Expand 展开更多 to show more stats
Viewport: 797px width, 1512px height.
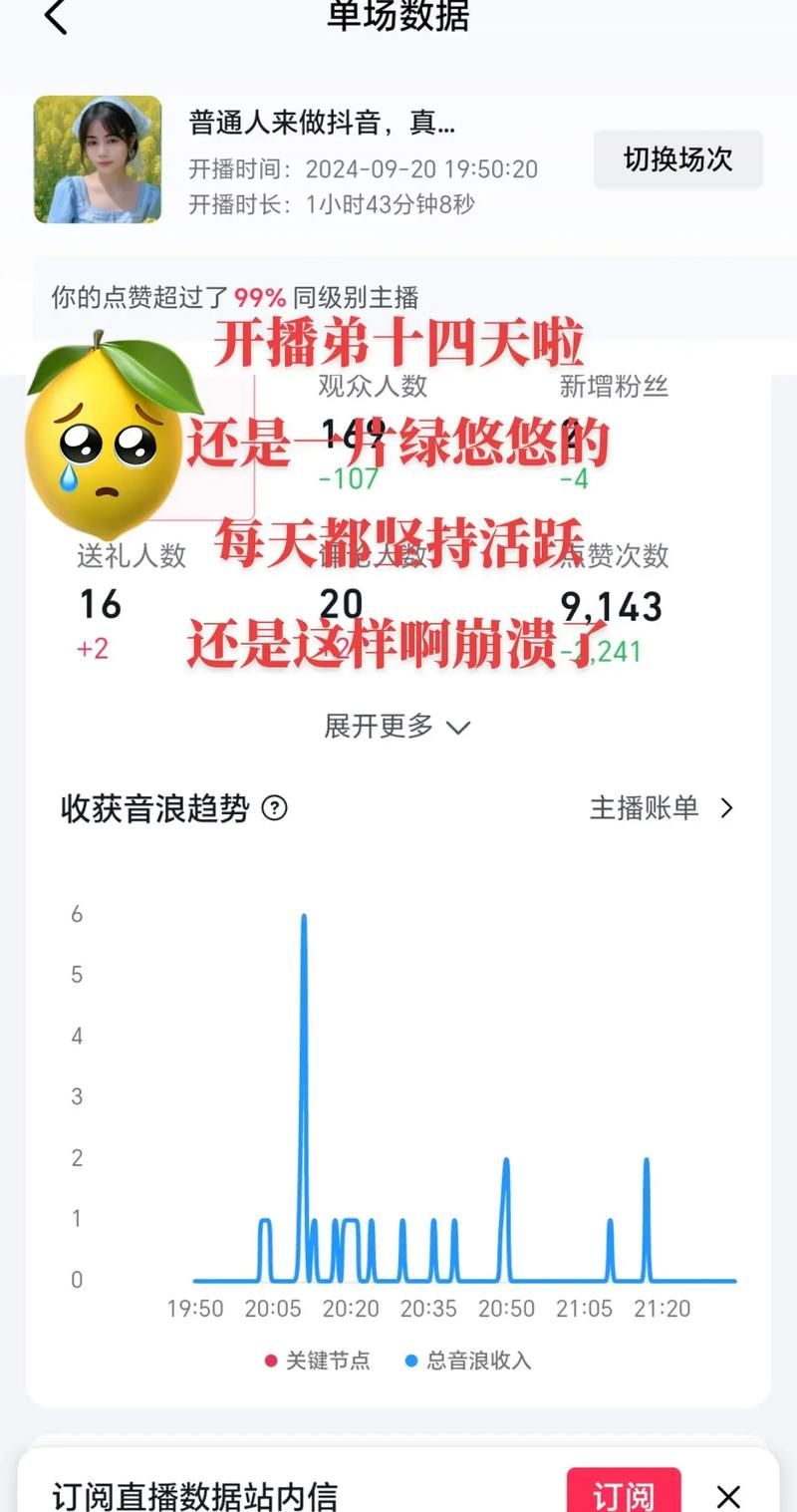pyautogui.click(x=397, y=727)
